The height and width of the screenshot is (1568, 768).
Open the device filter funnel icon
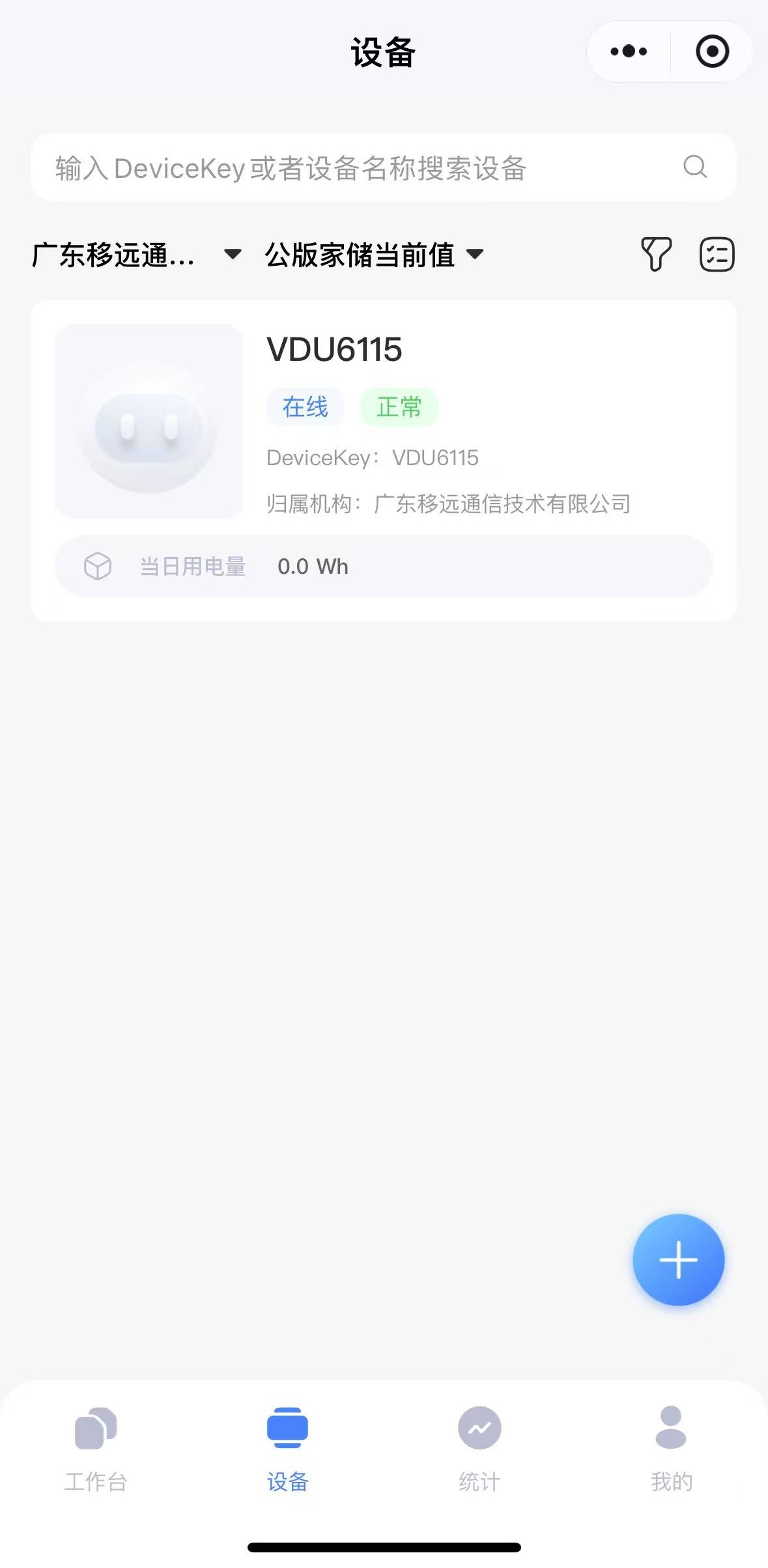[x=656, y=254]
